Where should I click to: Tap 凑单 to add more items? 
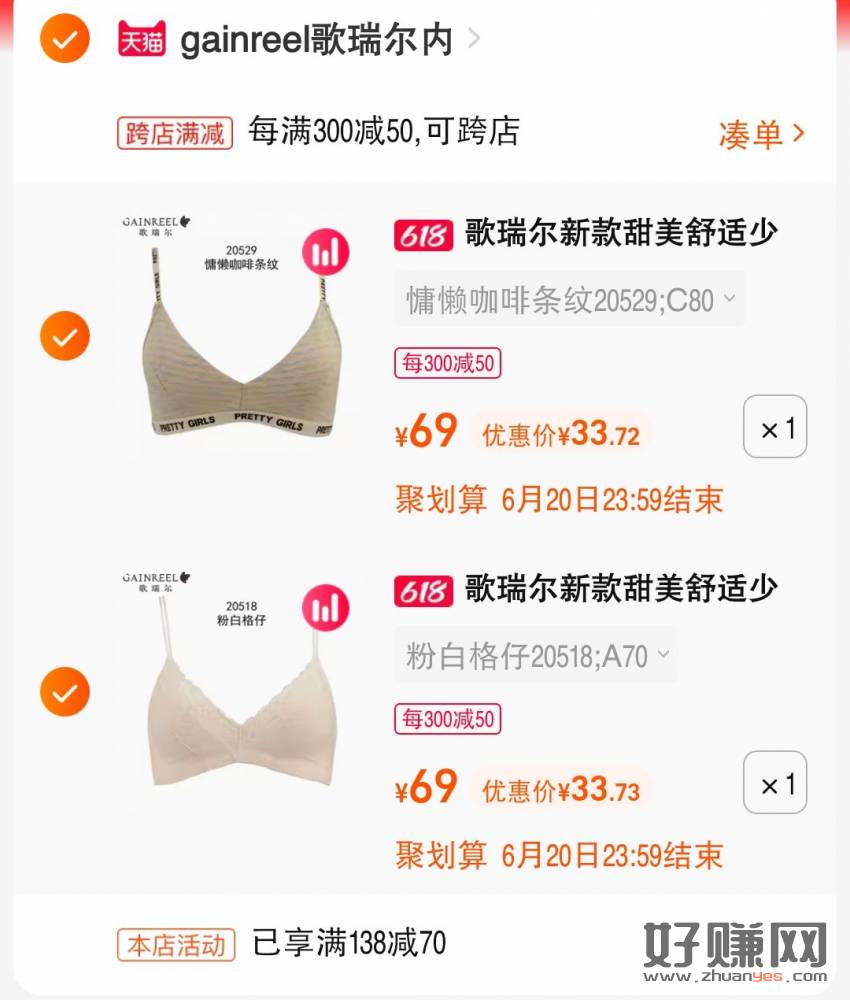(761, 134)
